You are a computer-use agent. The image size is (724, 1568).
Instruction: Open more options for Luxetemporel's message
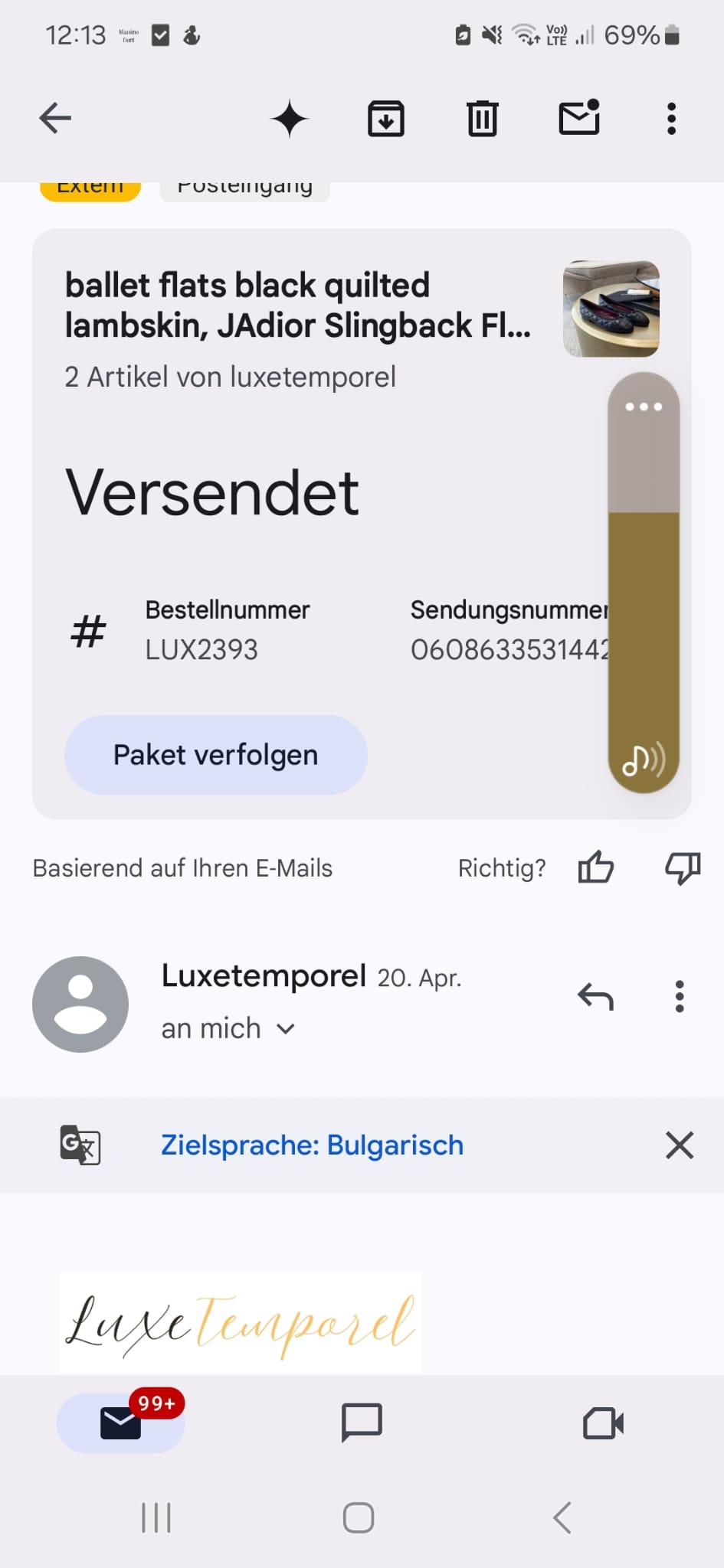coord(679,997)
